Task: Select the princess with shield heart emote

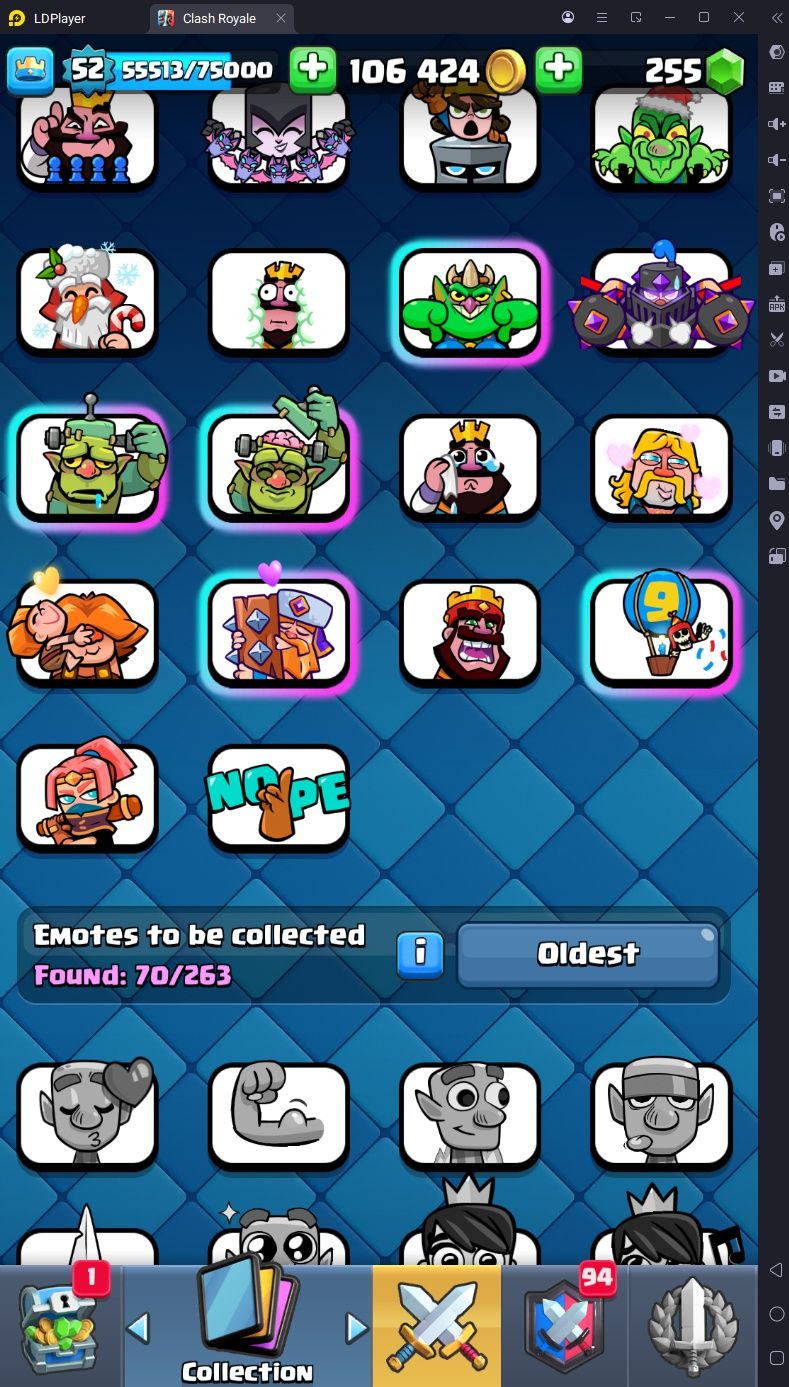Action: 278,631
